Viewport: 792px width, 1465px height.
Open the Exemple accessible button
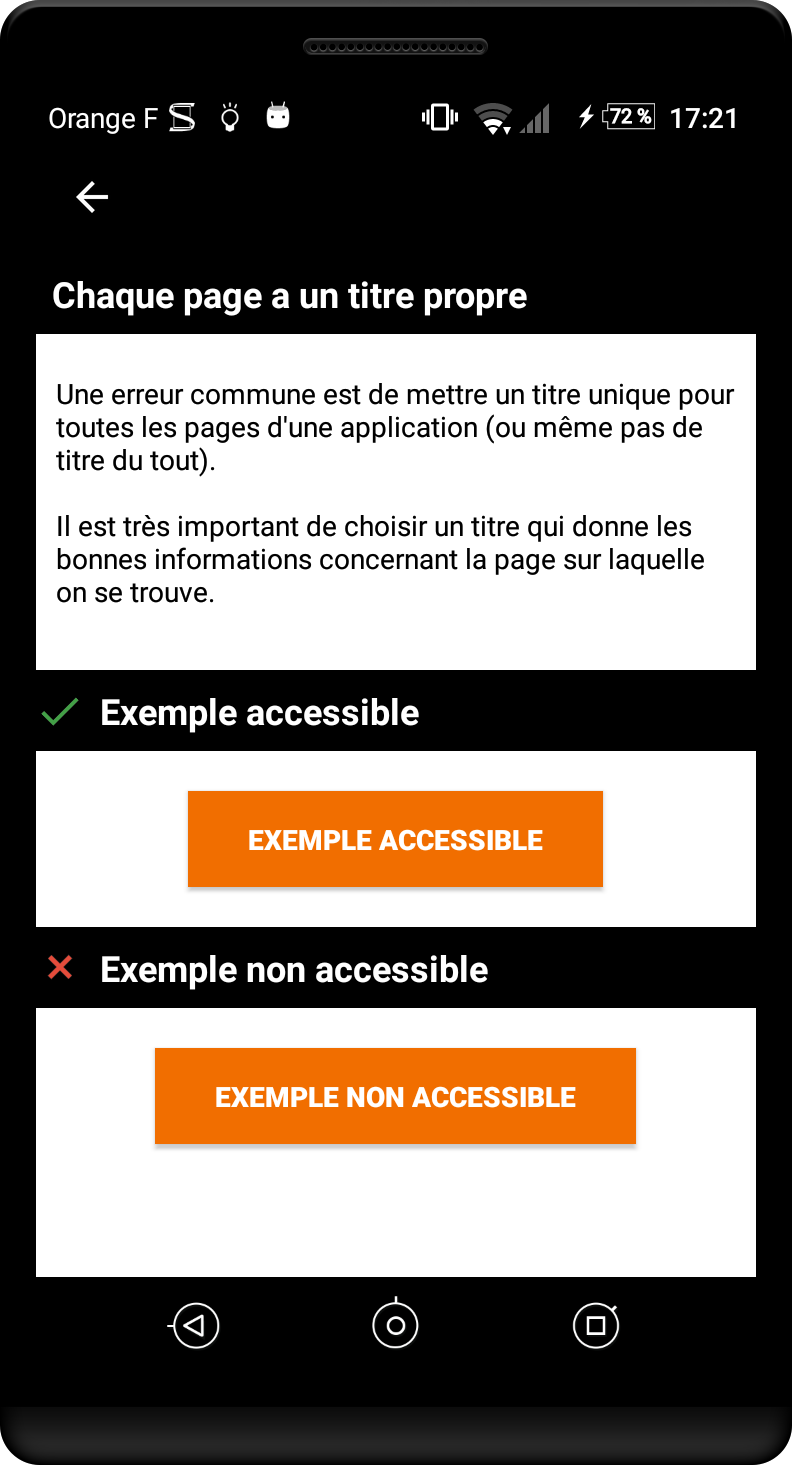(395, 839)
